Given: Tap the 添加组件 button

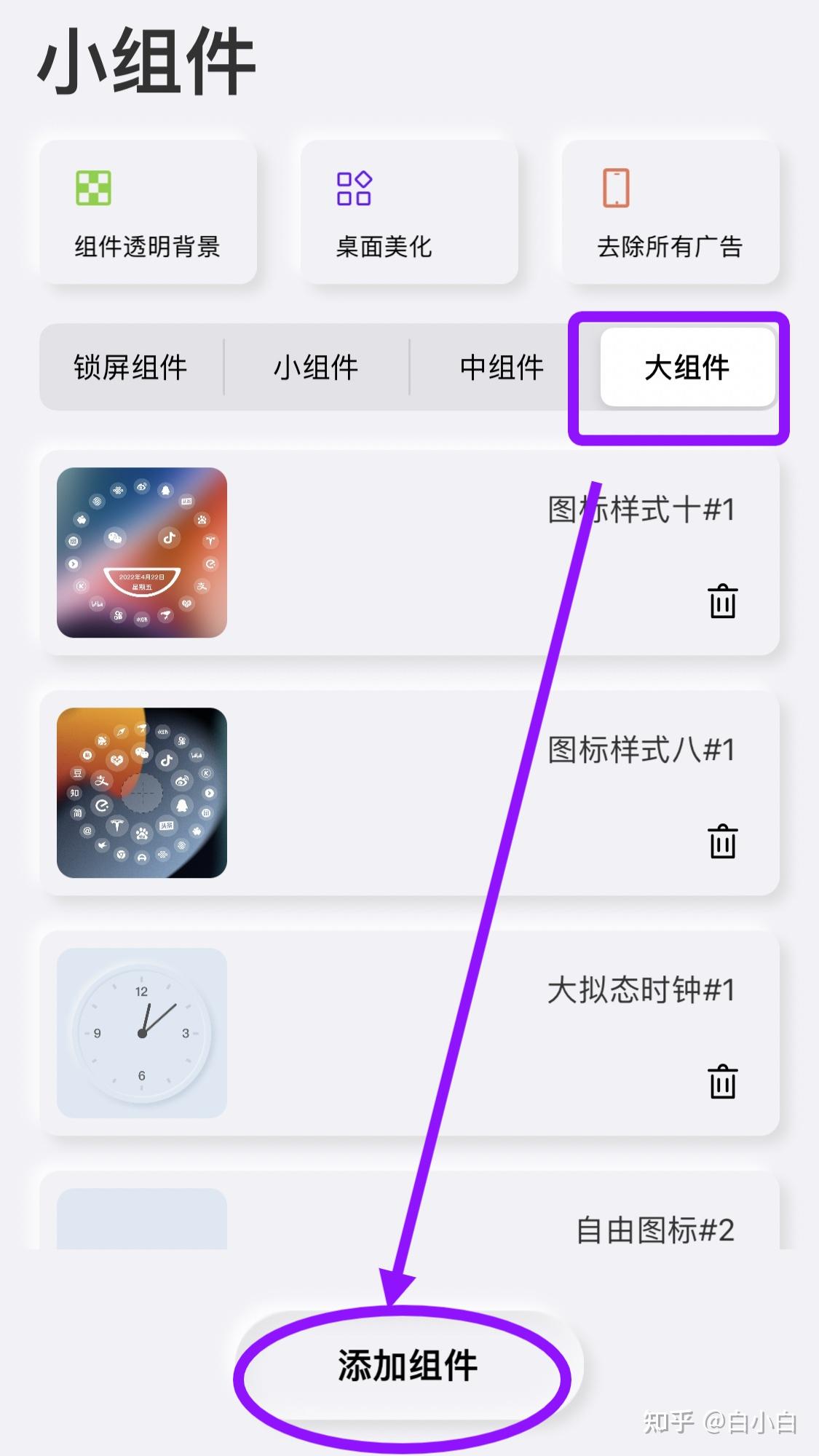Looking at the screenshot, I should [409, 1366].
